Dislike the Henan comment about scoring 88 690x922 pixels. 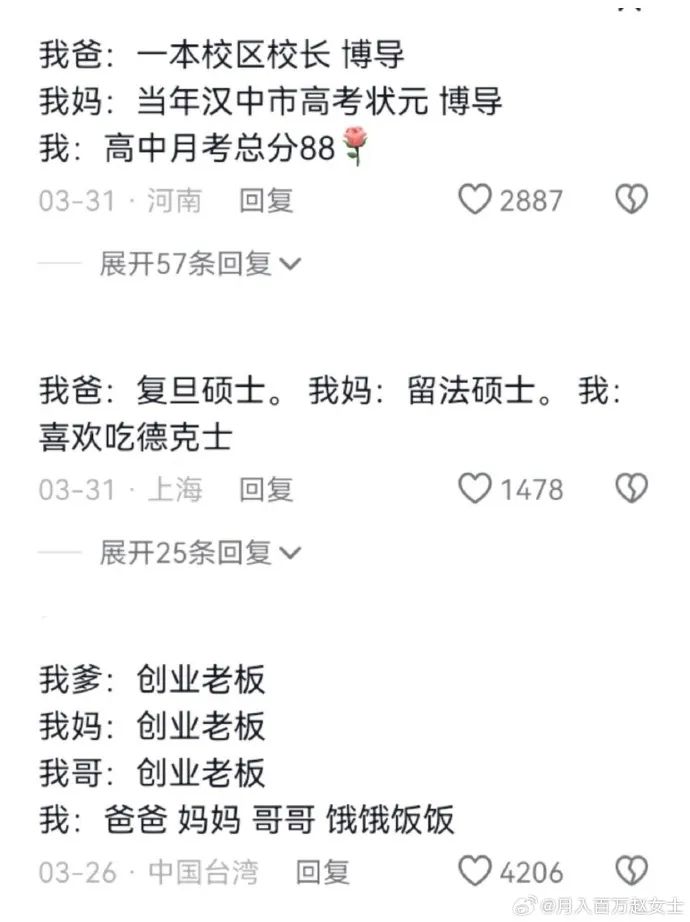630,201
